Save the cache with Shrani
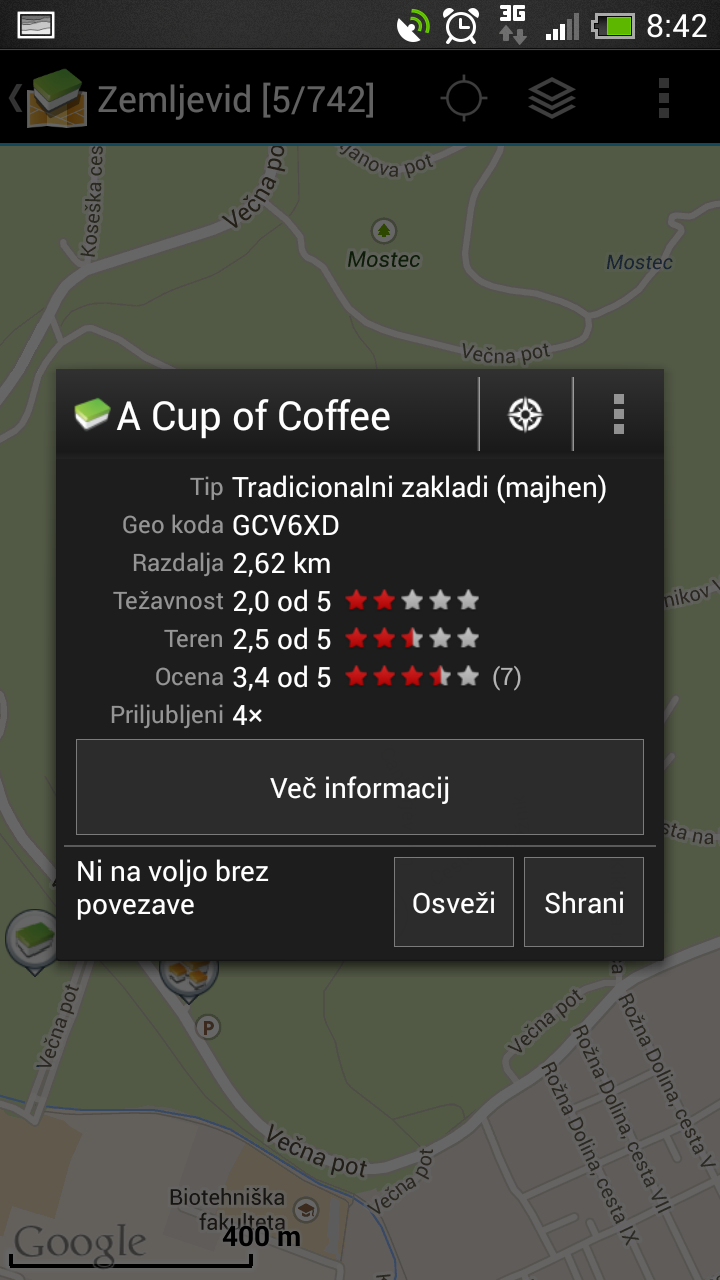The image size is (720, 1280). [584, 902]
